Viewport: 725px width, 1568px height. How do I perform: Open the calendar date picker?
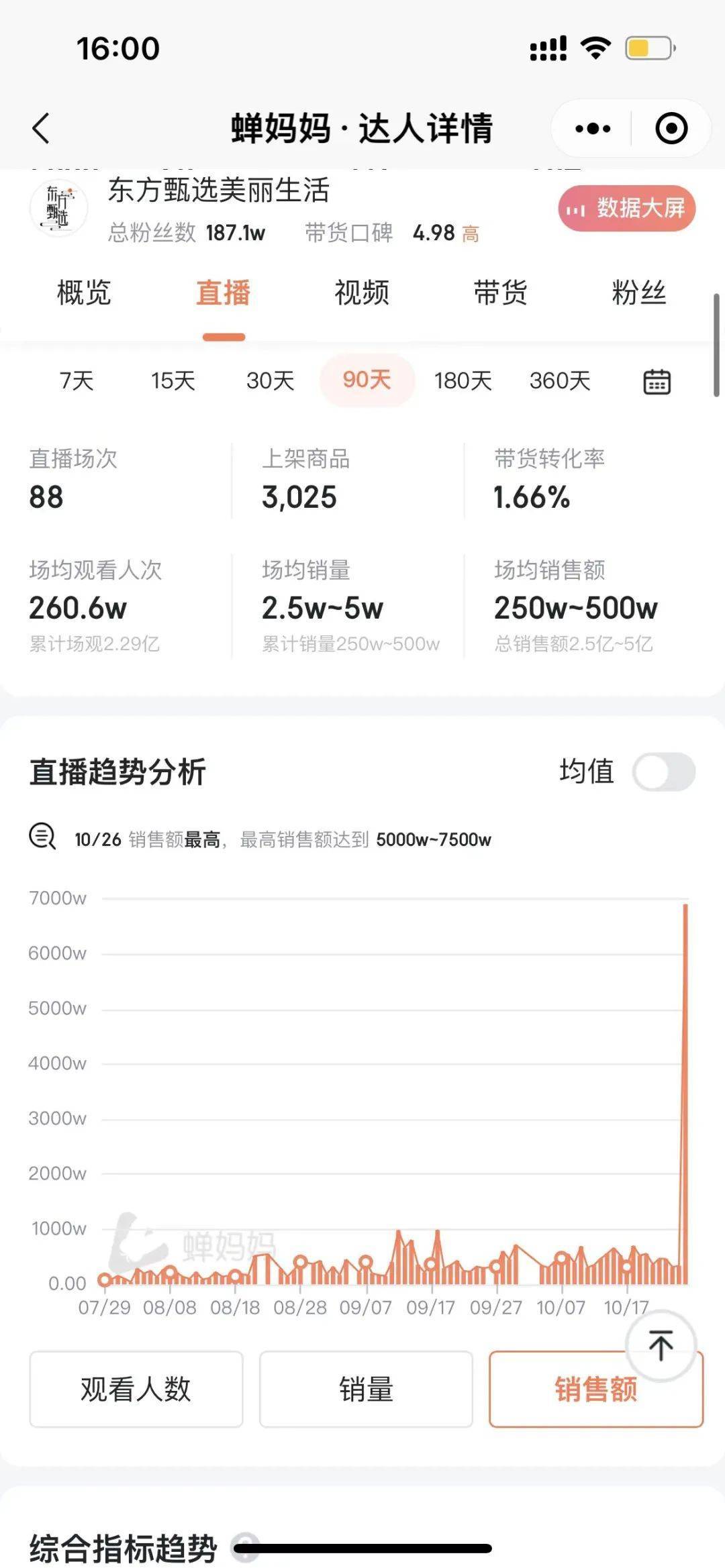coord(657,381)
